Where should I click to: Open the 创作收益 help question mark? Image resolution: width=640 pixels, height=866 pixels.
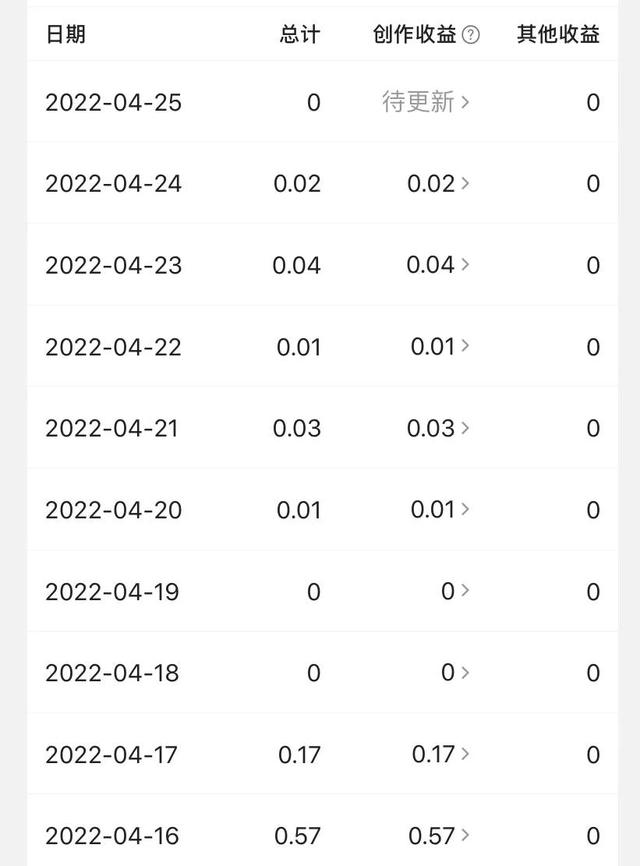point(472,35)
